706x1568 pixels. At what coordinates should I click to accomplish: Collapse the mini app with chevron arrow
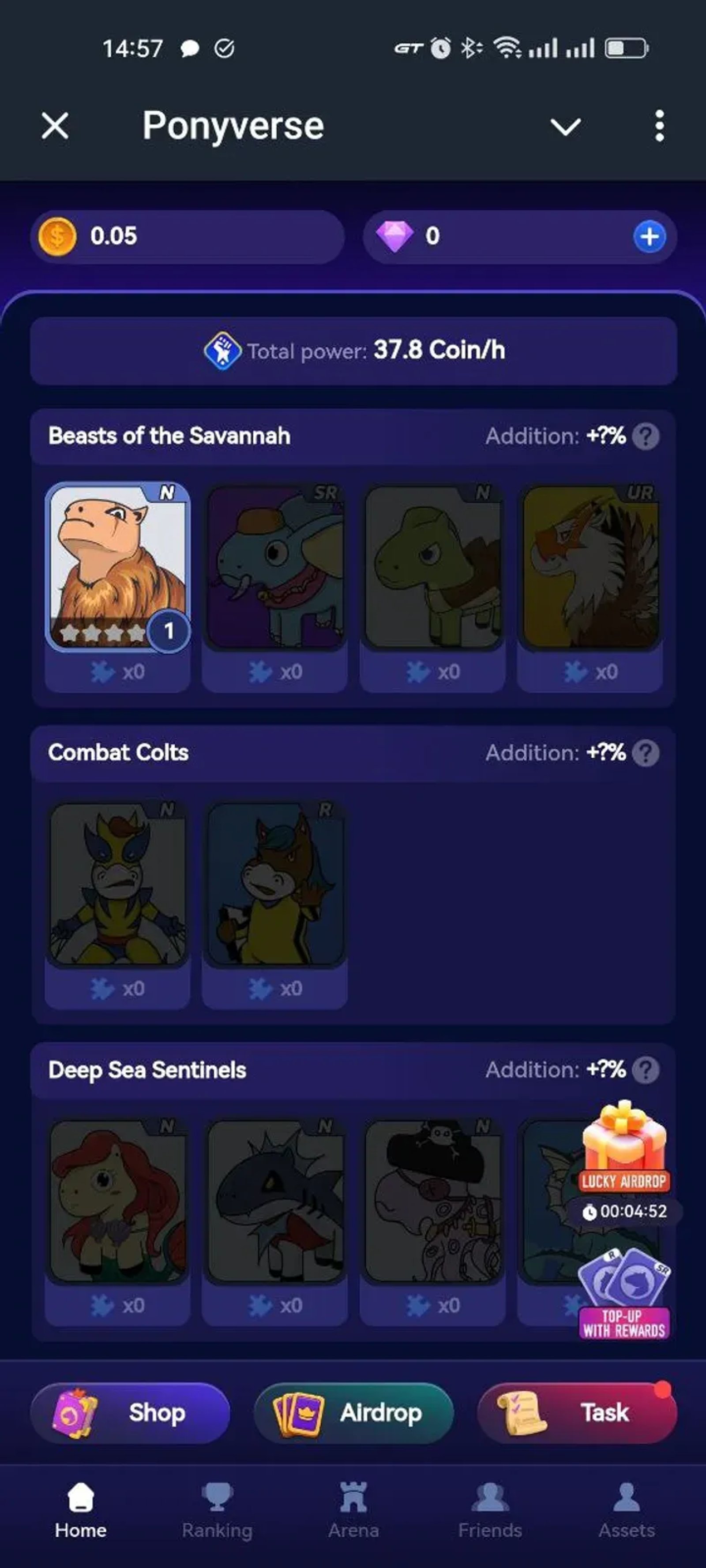[565, 126]
